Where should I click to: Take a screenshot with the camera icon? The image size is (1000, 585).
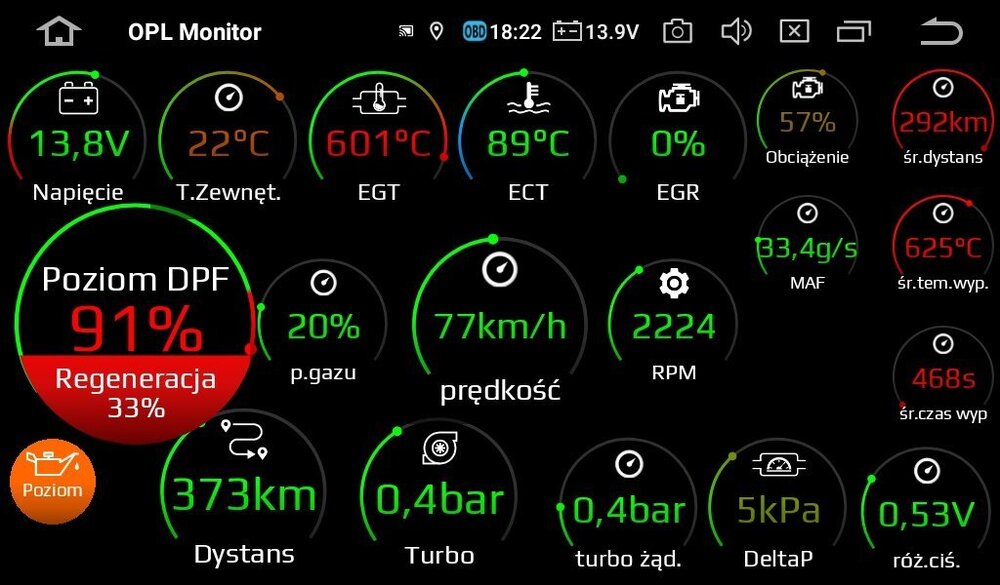coord(677,31)
